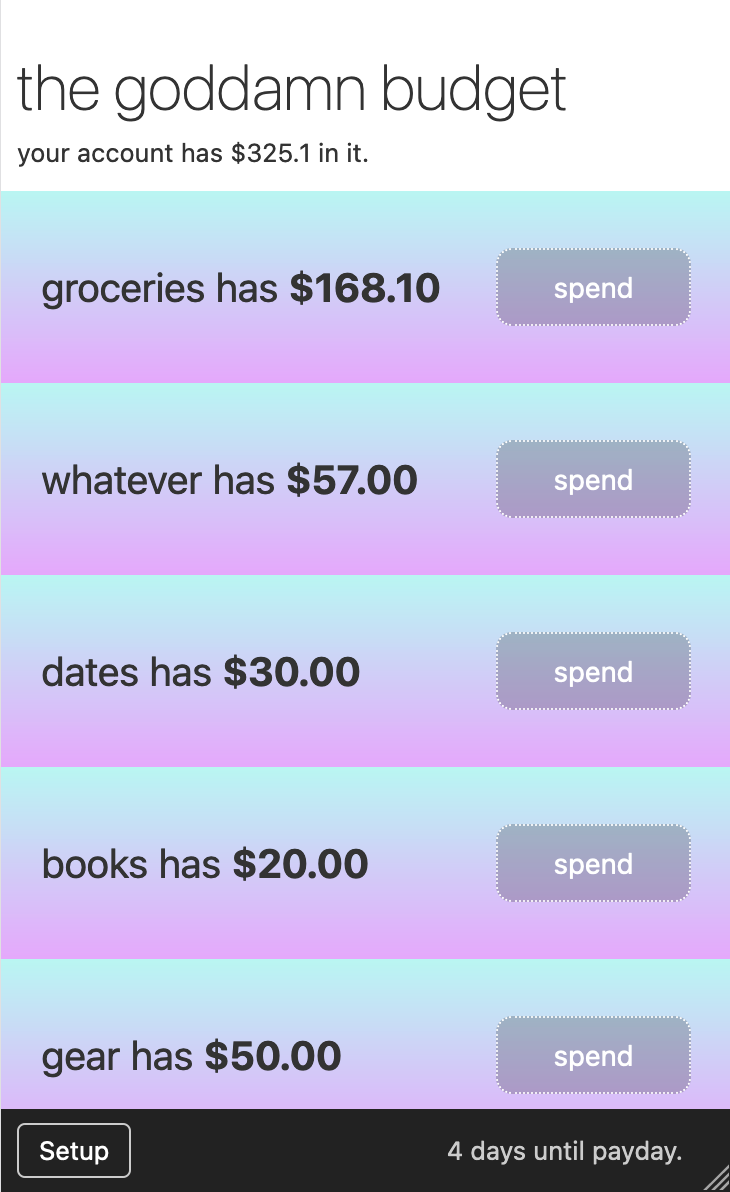Click the $20.00 books amount

[x=299, y=863]
